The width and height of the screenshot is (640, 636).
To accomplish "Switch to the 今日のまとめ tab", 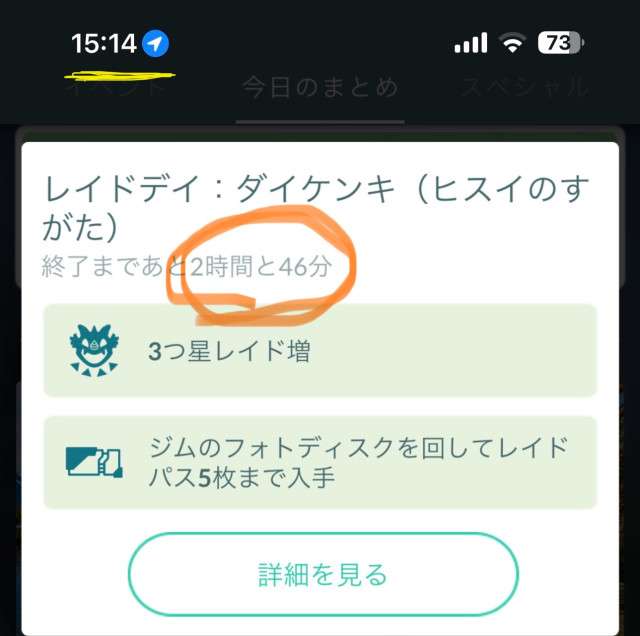I will click(x=320, y=88).
